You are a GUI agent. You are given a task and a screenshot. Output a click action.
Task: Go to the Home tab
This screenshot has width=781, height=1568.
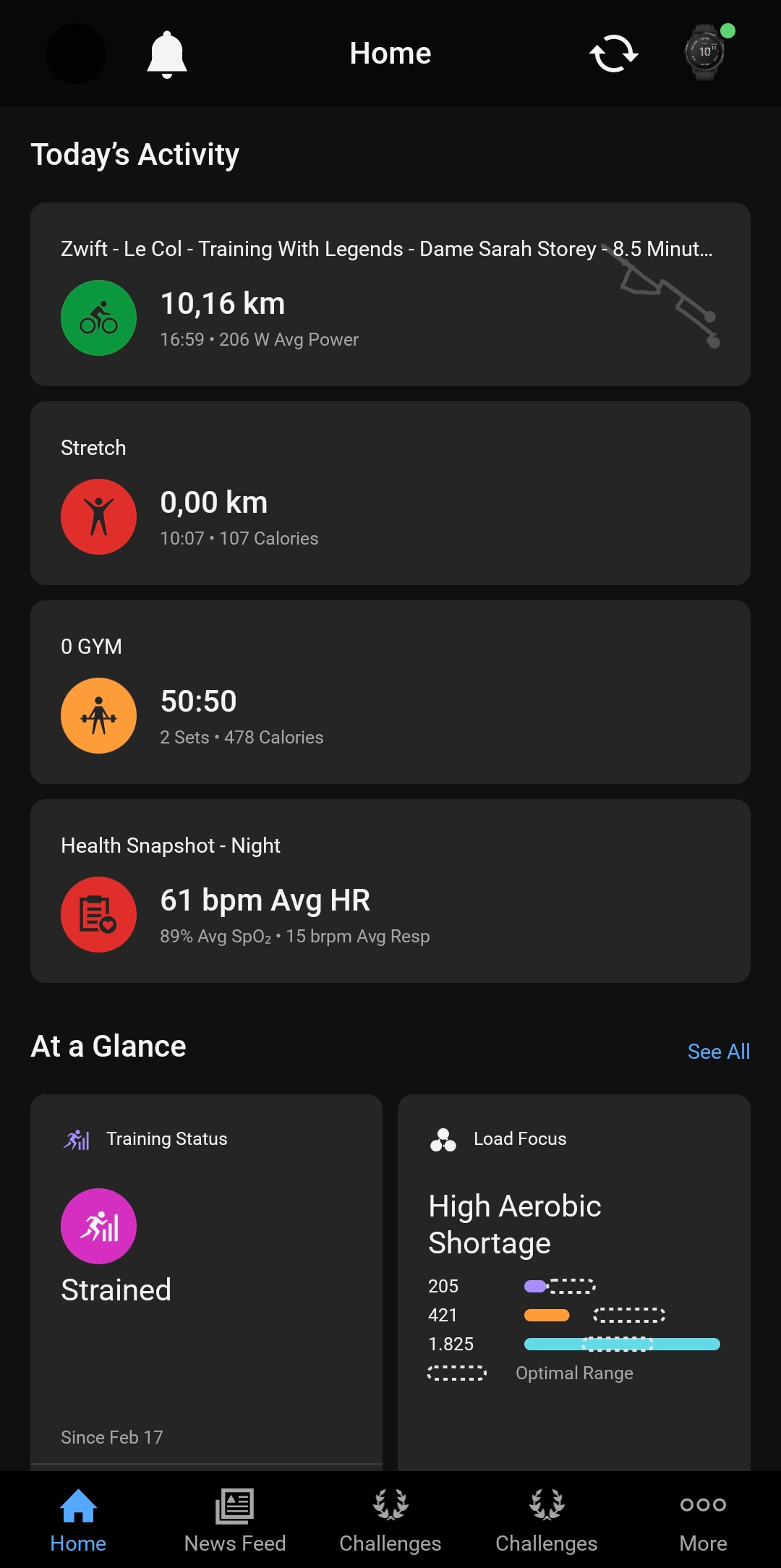[x=78, y=1520]
